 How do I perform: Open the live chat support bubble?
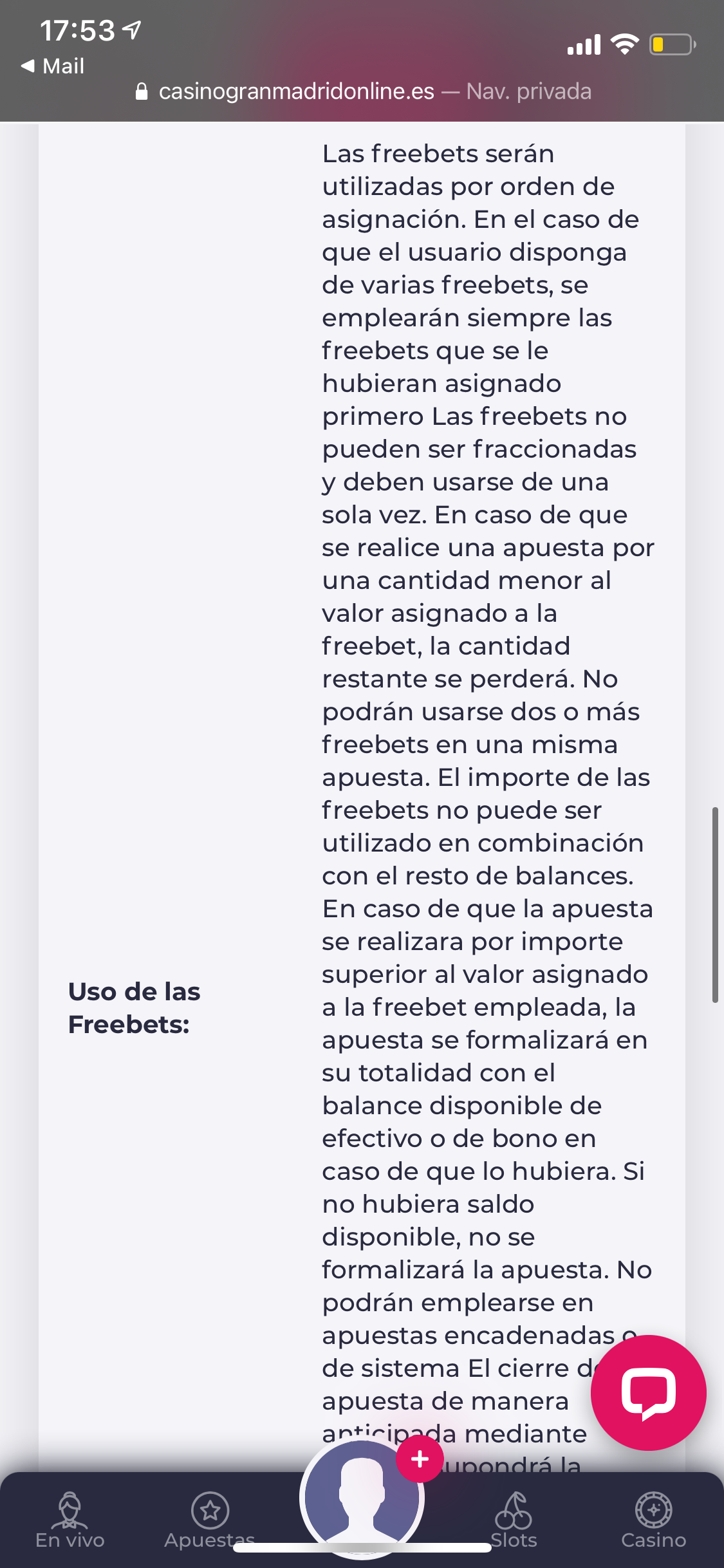click(x=648, y=1392)
